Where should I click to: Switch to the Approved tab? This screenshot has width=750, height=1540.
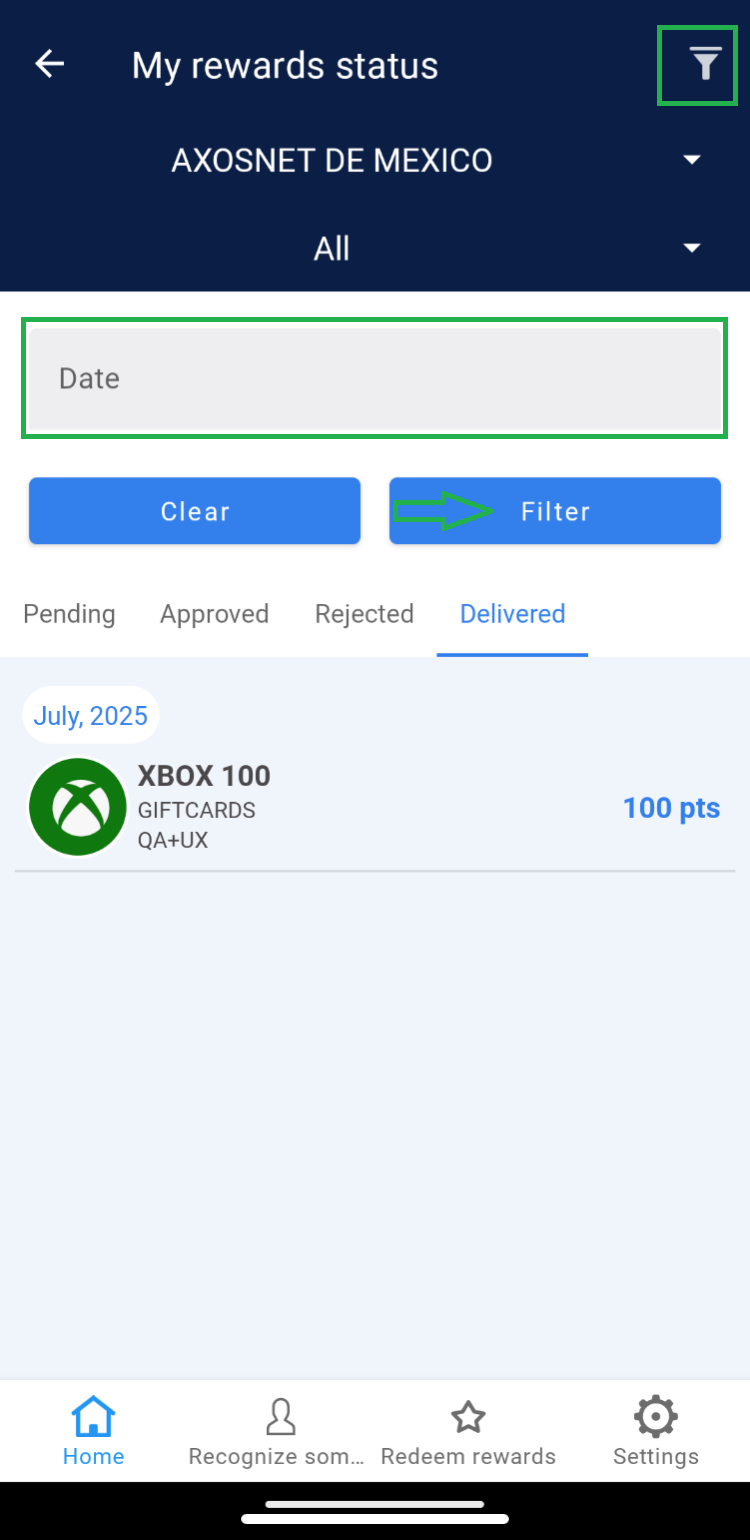214,613
